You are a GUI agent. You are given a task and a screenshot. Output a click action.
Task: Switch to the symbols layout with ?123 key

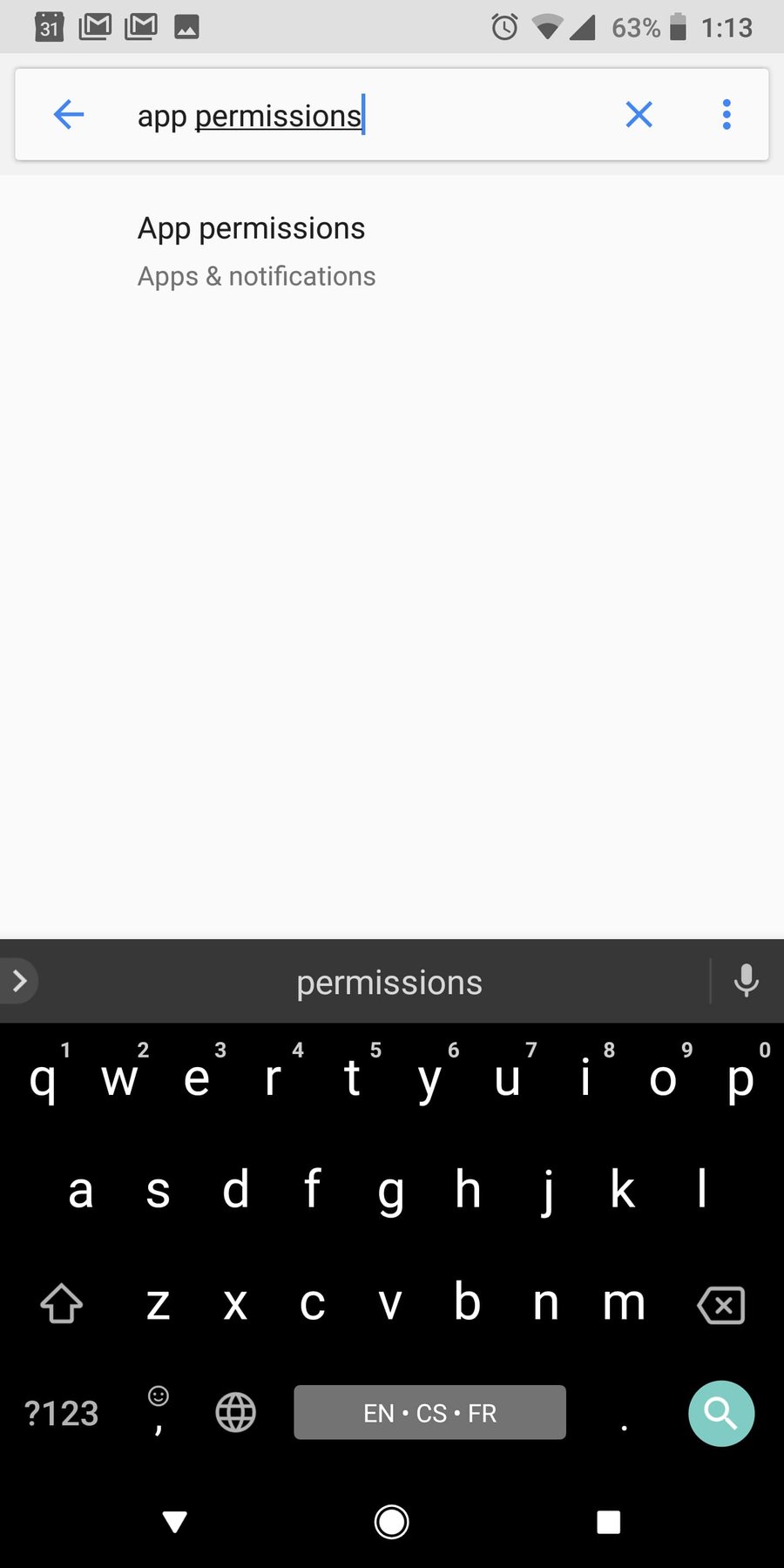[x=59, y=1413]
